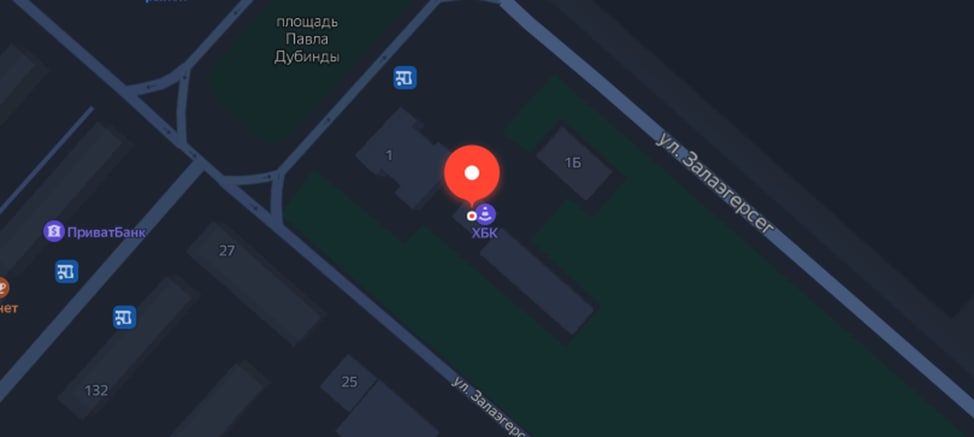This screenshot has width=974, height=437.
Task: Open the store marker beneath the ПриватБанк label
Action: [67, 271]
